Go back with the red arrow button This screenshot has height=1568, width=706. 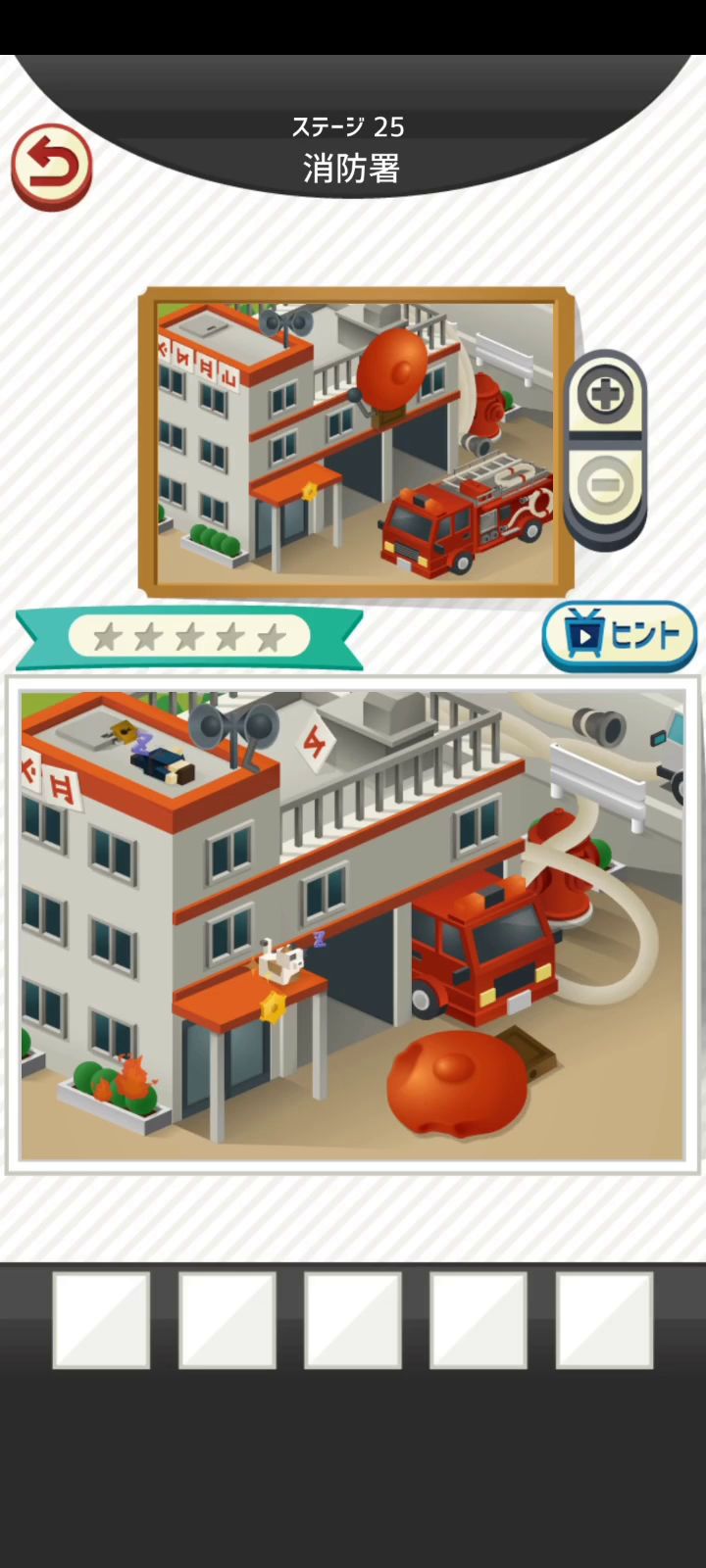51,165
